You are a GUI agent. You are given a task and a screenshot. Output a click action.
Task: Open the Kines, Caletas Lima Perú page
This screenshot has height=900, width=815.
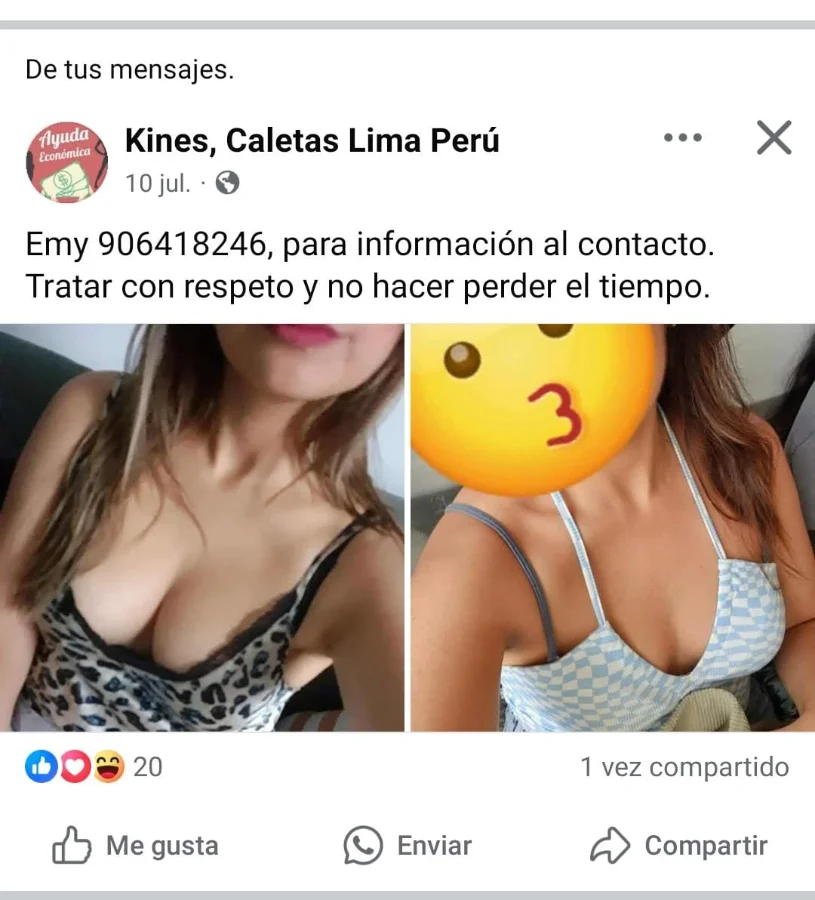[x=311, y=141]
